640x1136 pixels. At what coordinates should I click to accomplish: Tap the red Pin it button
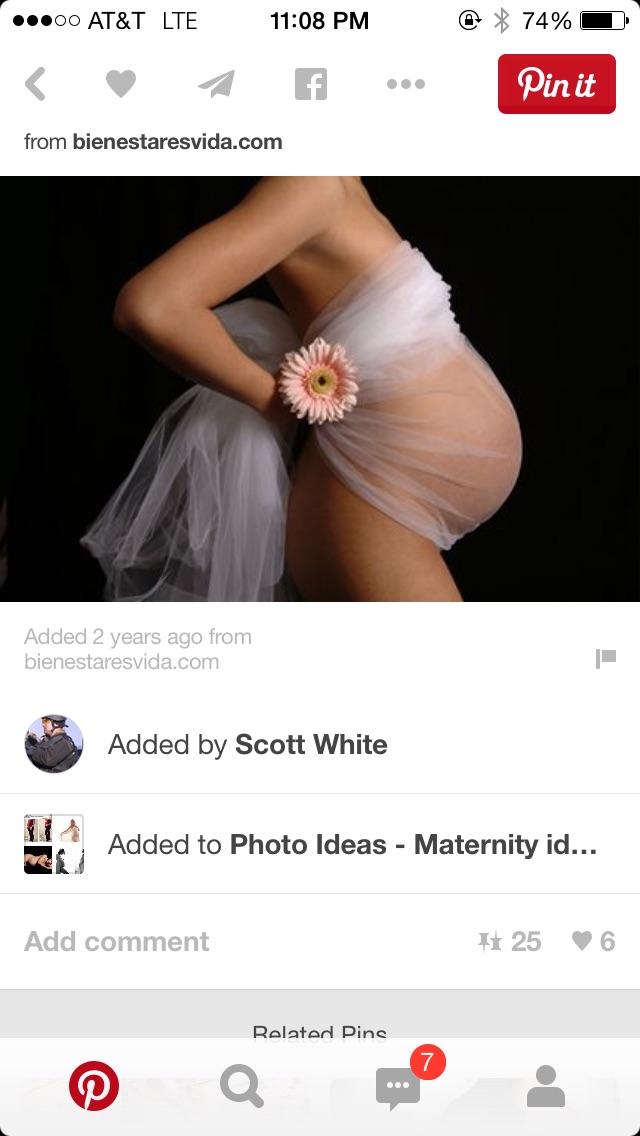pos(556,85)
